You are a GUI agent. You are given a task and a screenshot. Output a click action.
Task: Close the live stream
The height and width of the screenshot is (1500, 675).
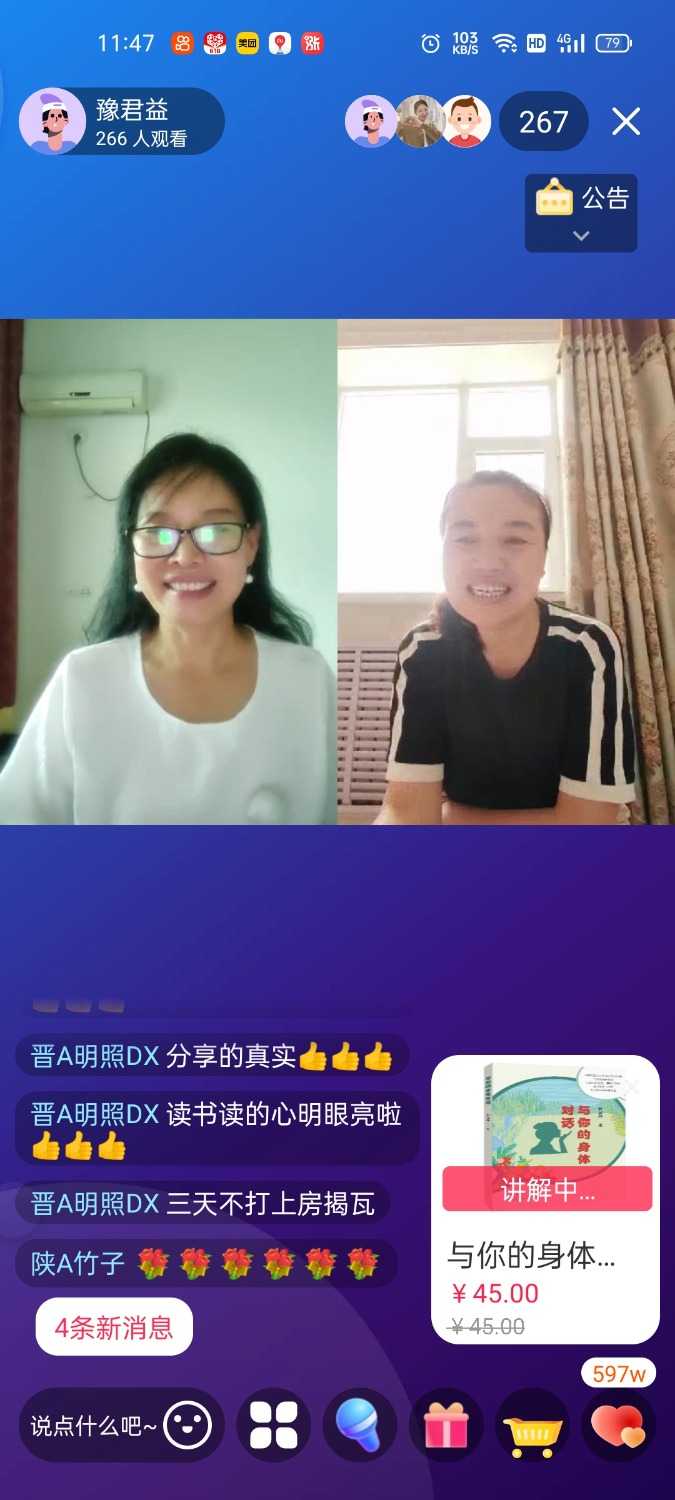coord(626,122)
